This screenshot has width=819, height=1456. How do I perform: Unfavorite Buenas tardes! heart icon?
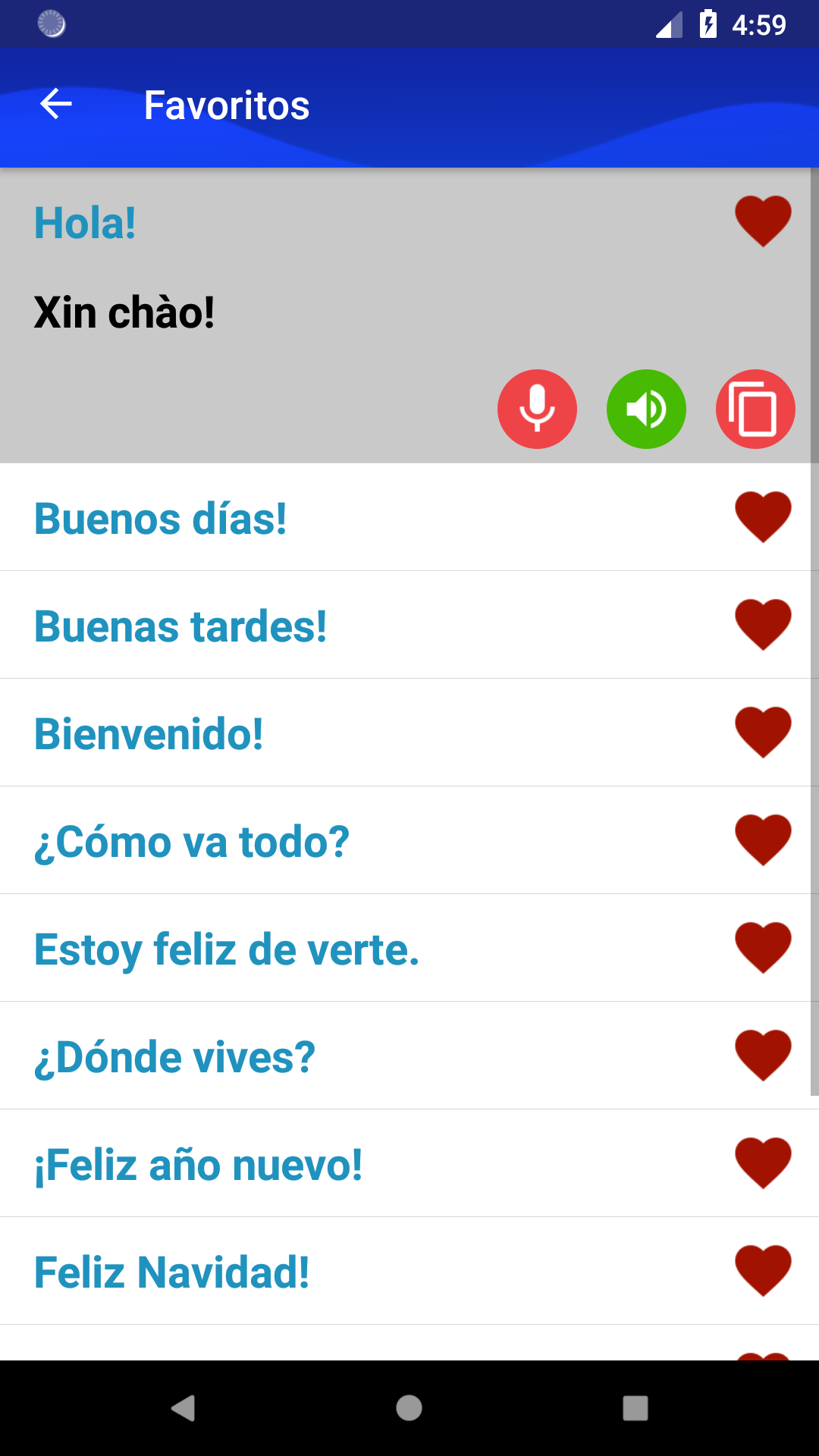[x=763, y=625]
